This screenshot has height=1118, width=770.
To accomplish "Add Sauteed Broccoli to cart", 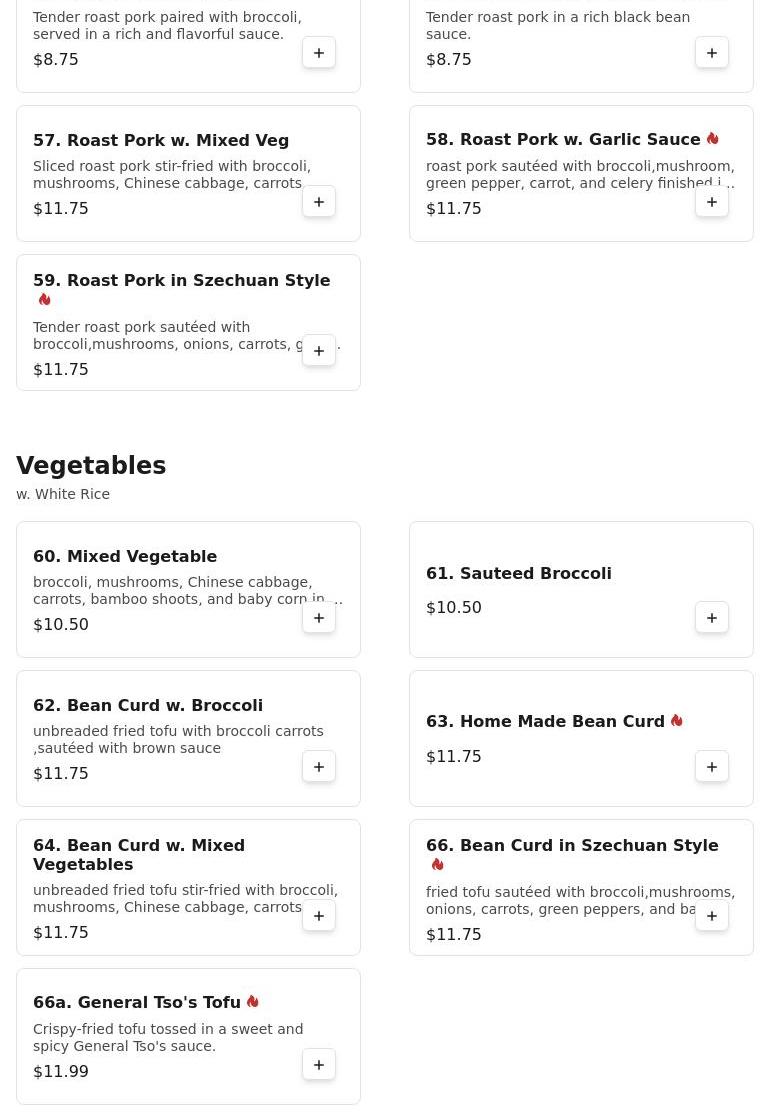I will pos(712,617).
